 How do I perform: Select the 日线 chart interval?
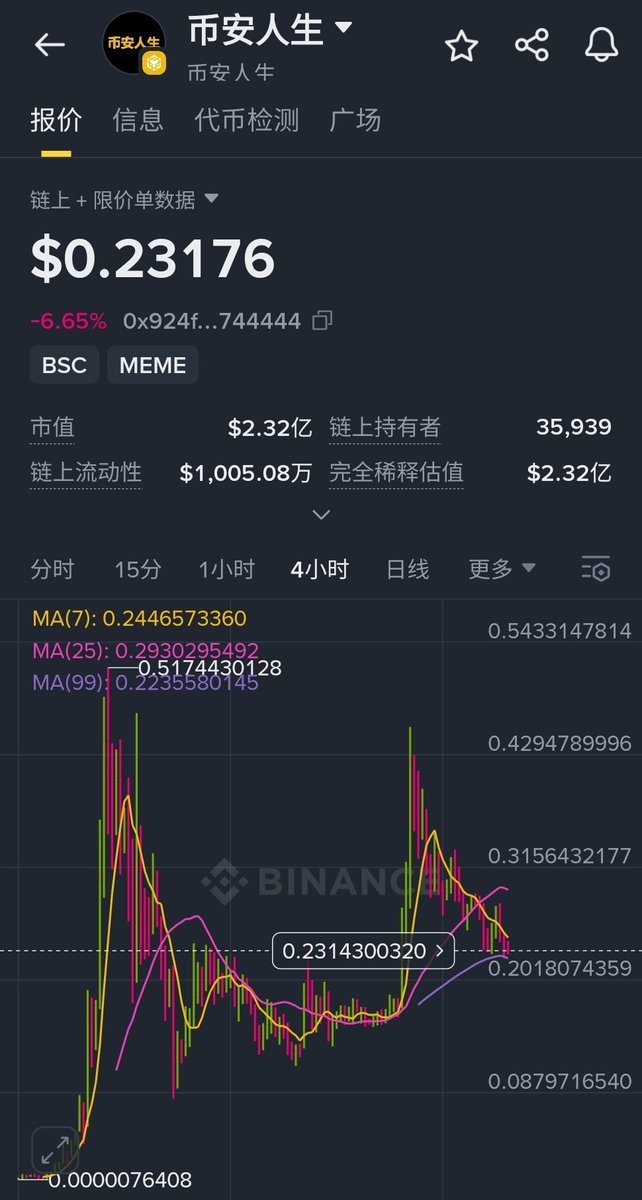407,570
